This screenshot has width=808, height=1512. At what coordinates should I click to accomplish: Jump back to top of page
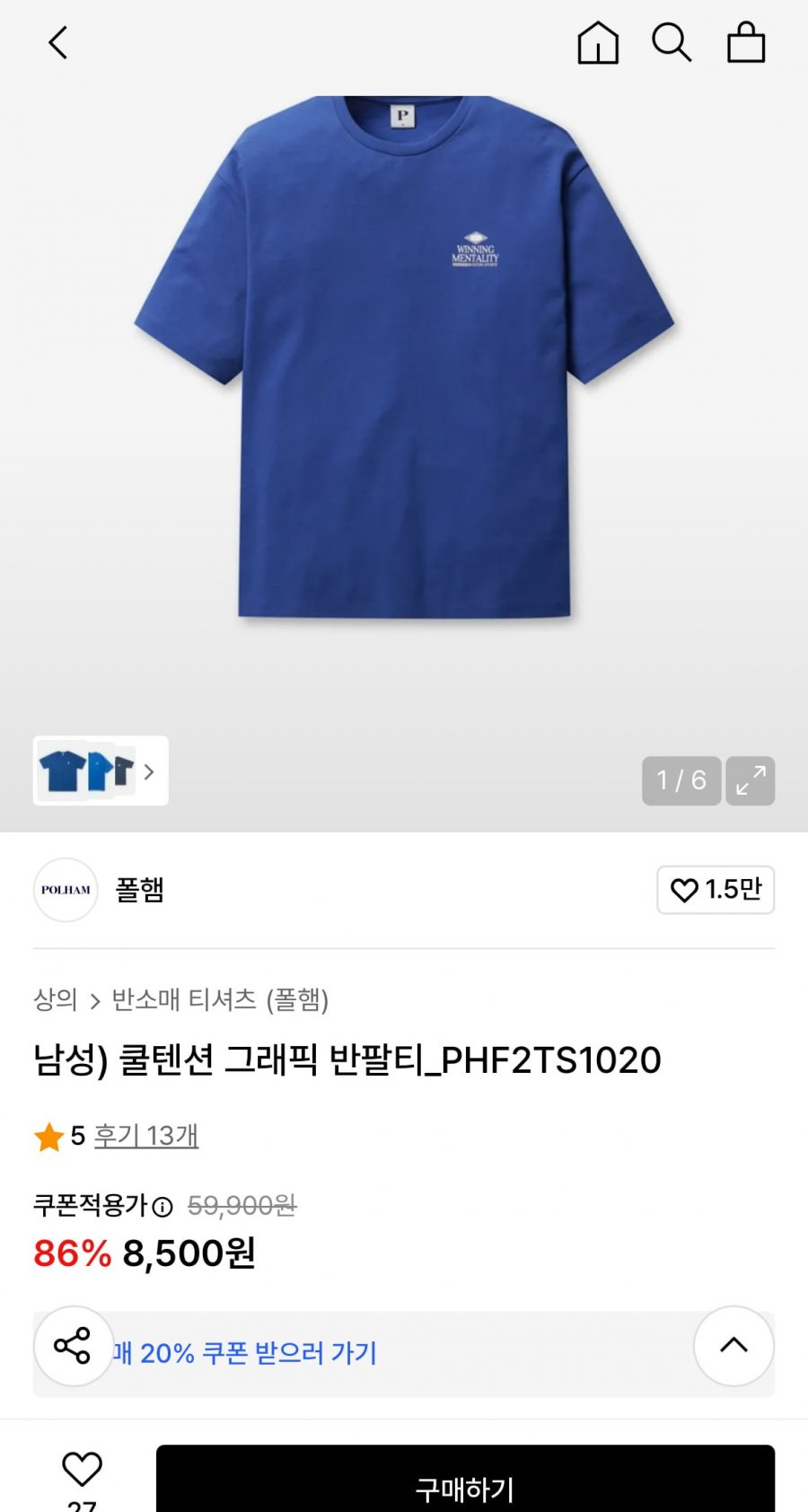click(x=733, y=1345)
